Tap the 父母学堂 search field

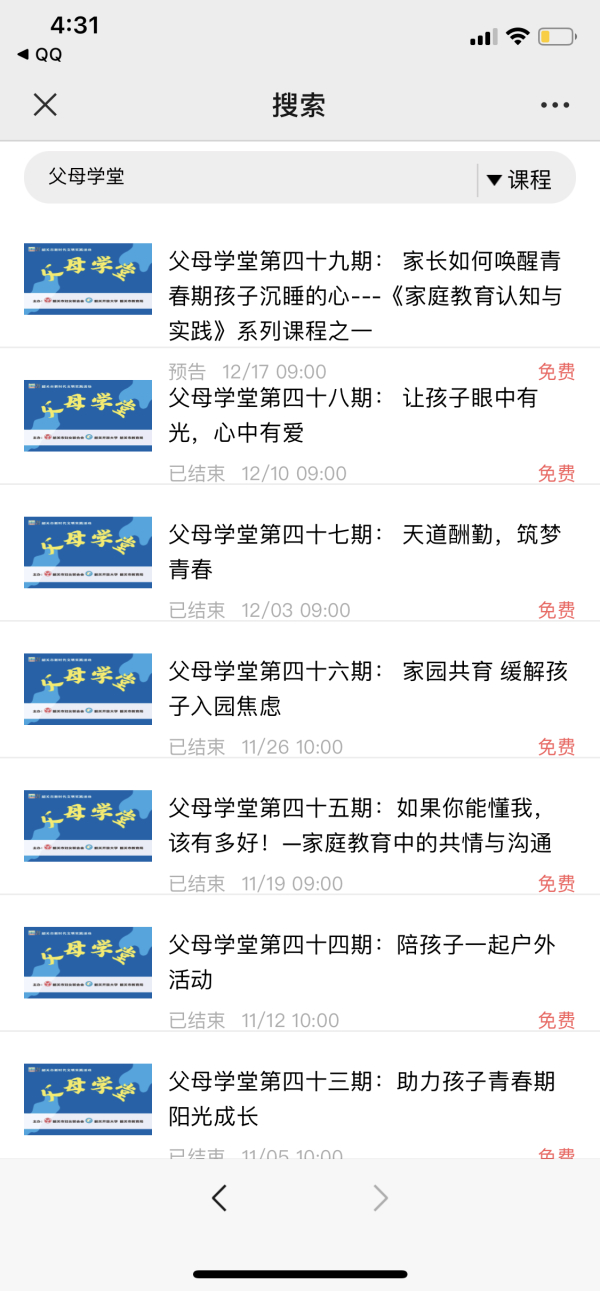[250, 178]
